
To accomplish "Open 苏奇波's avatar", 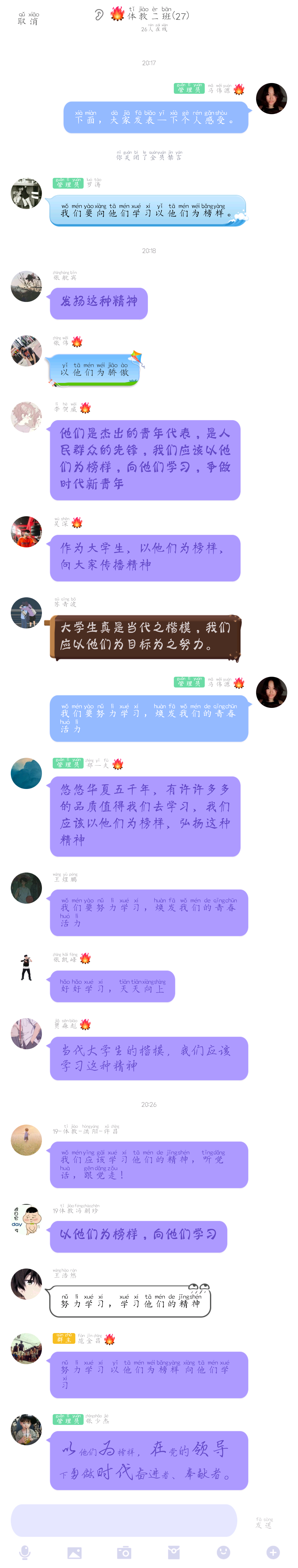I will [x=26, y=612].
